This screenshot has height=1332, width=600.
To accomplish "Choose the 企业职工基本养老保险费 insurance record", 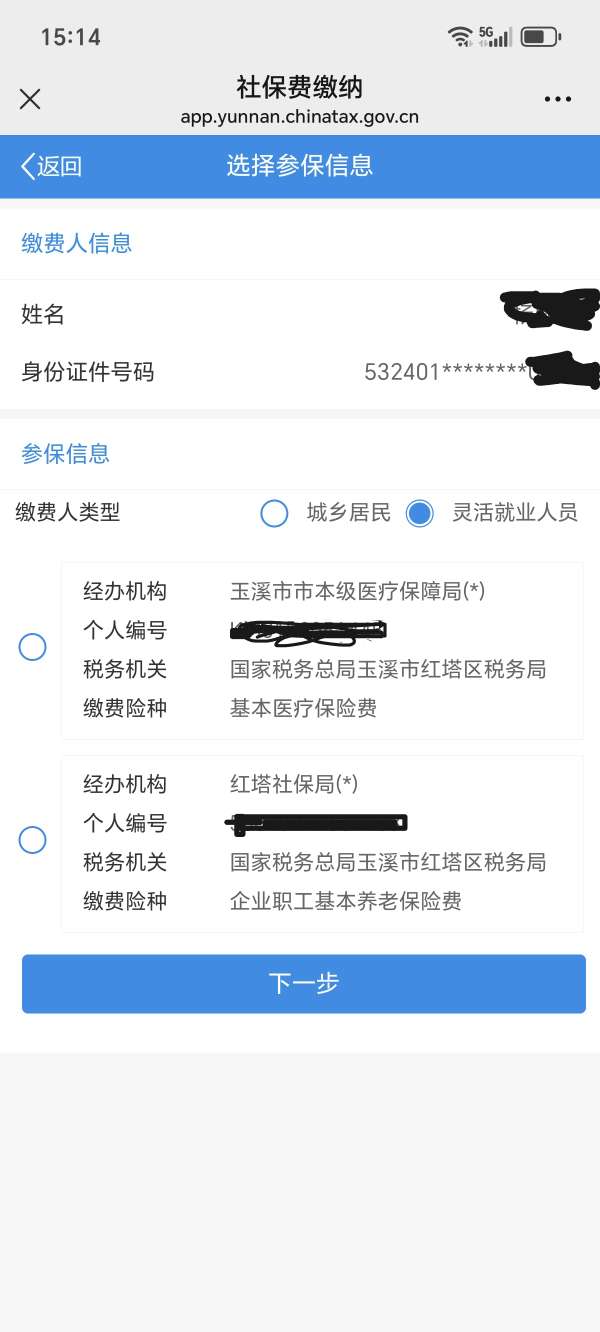I will point(33,840).
